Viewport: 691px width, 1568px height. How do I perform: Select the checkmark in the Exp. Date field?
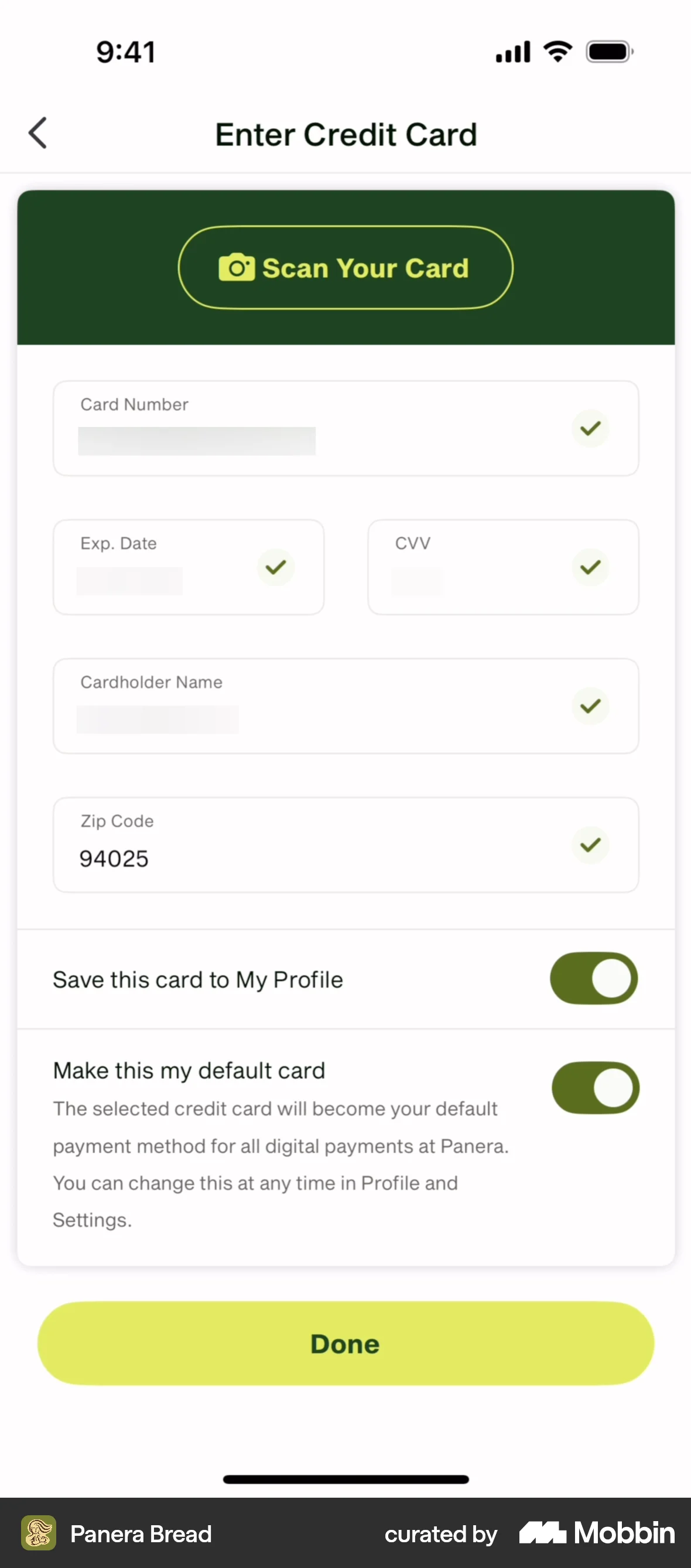(x=276, y=567)
